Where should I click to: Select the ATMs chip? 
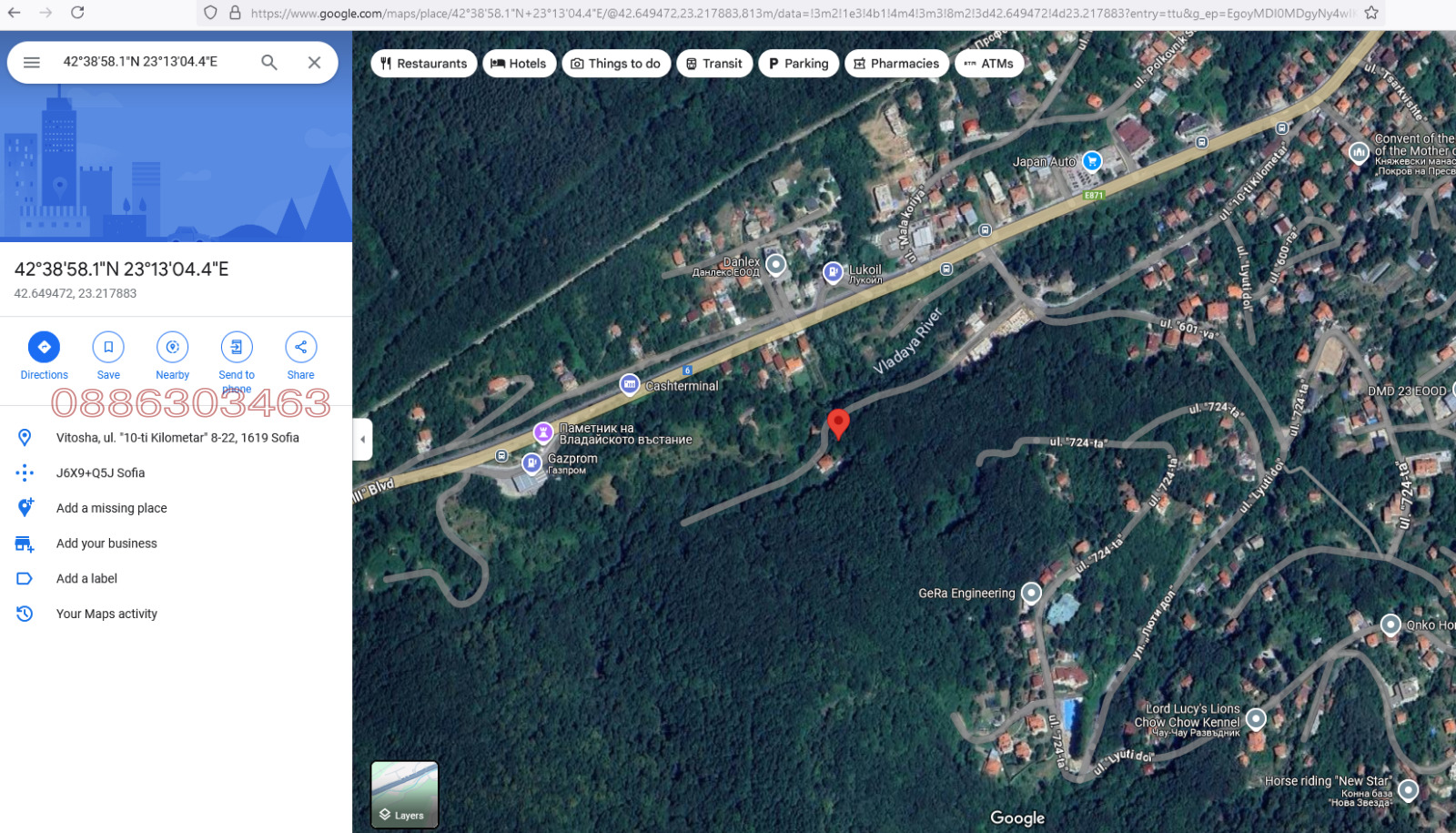pos(989,64)
